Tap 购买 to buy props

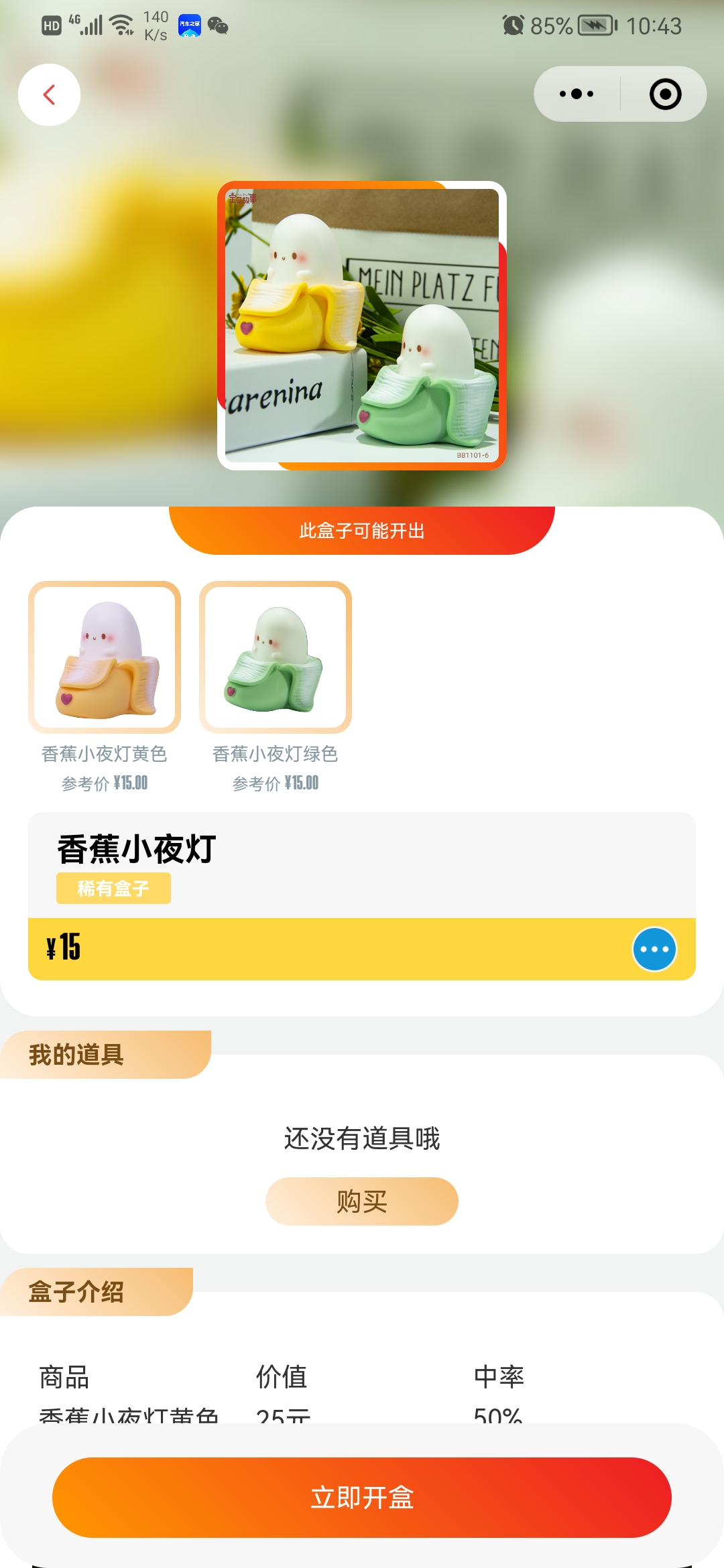[362, 1201]
